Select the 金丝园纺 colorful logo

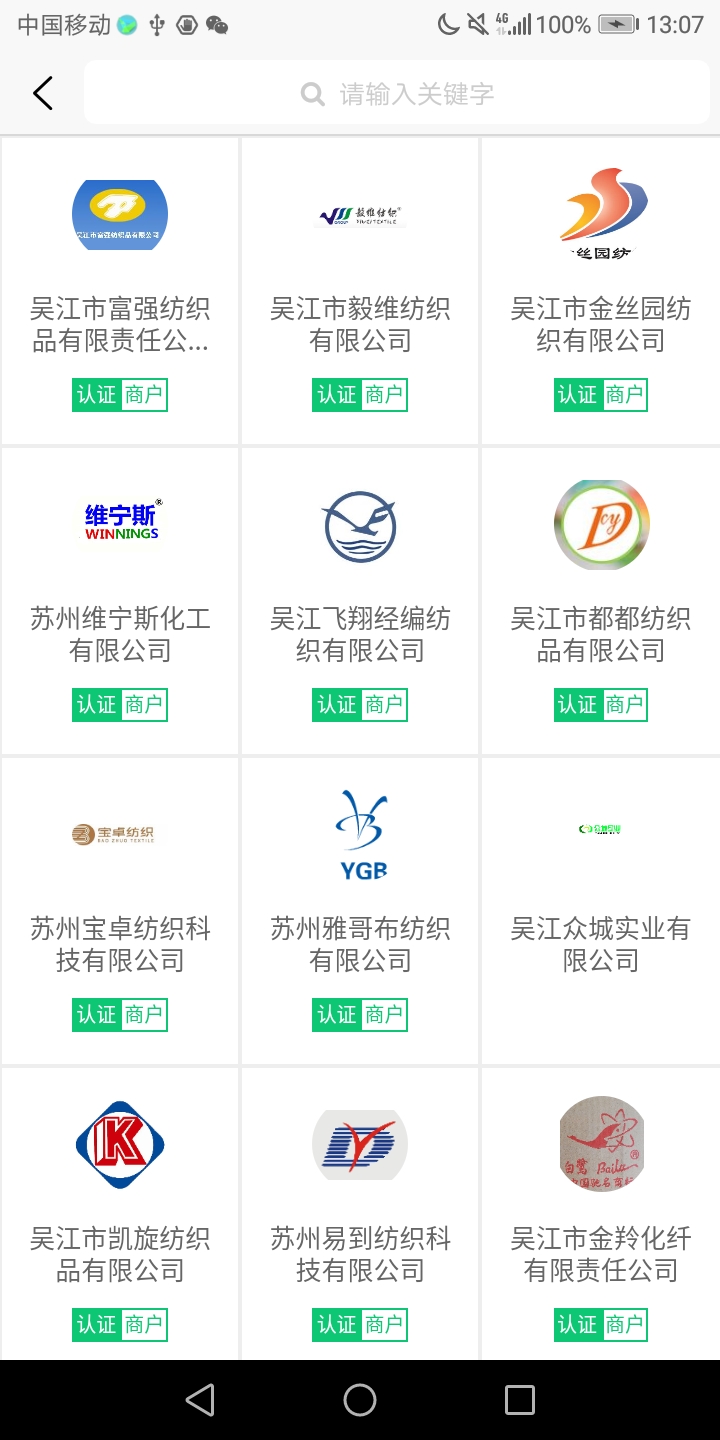[600, 212]
